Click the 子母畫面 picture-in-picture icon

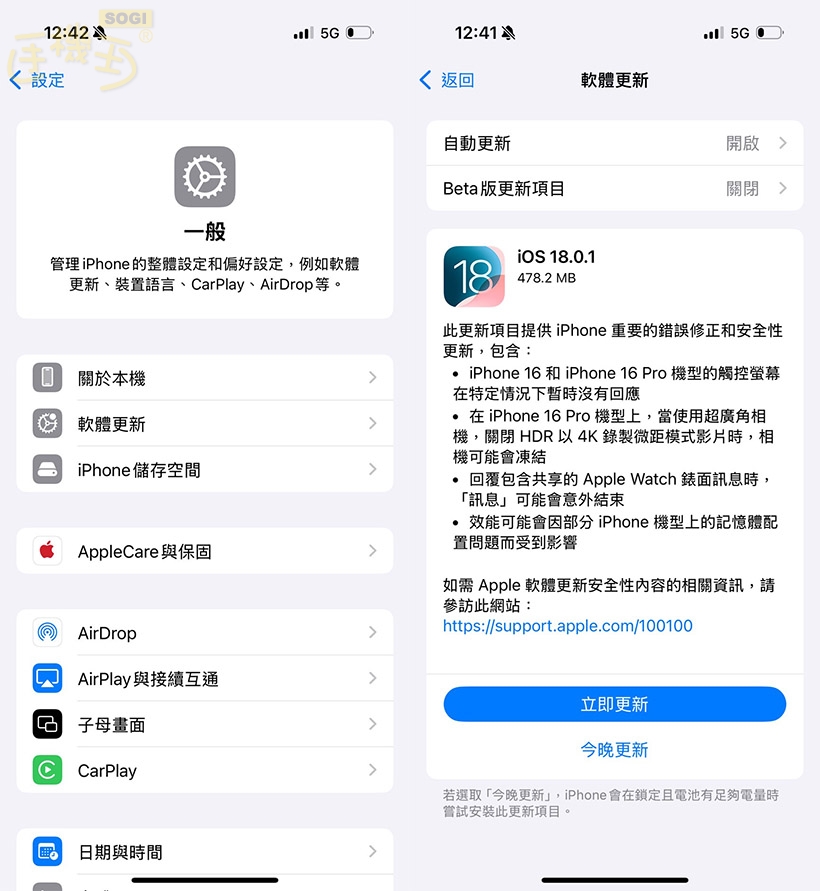point(47,724)
